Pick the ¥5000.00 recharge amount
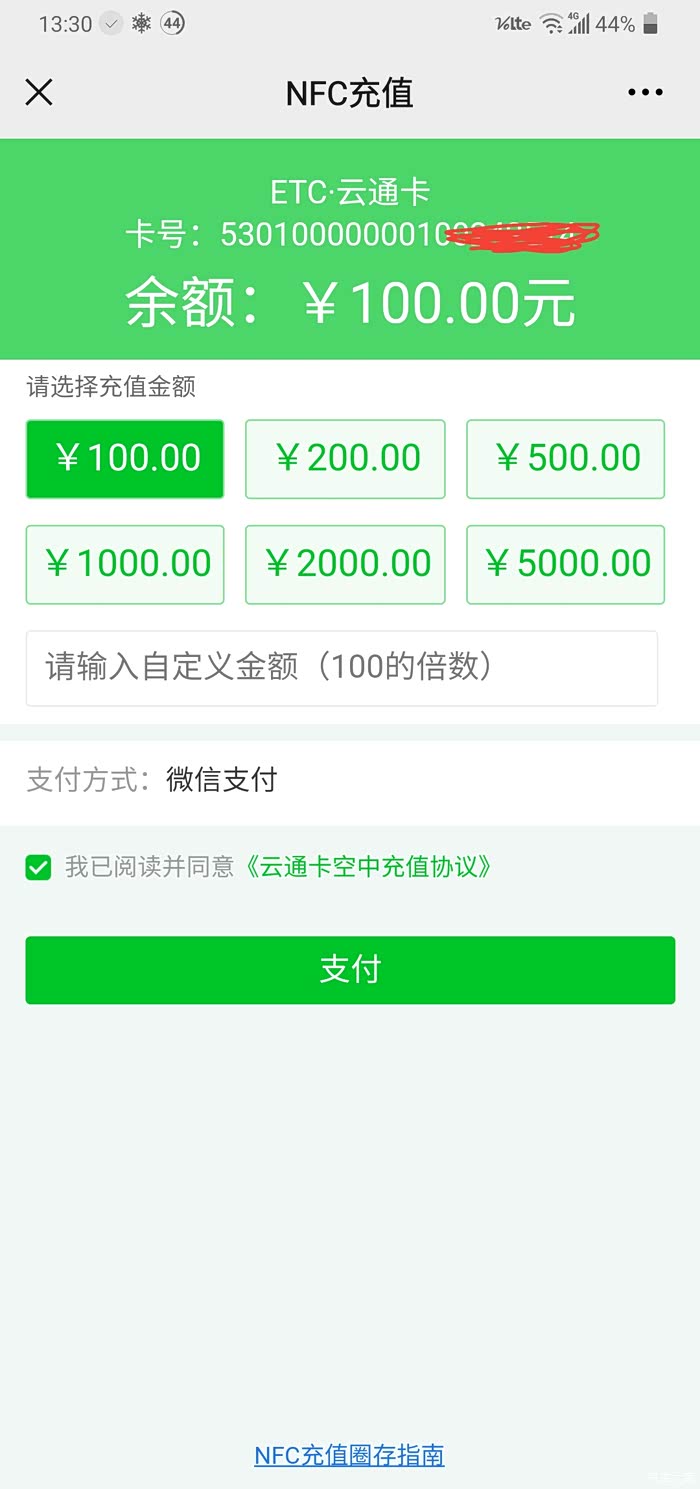Image resolution: width=700 pixels, height=1489 pixels. 566,565
